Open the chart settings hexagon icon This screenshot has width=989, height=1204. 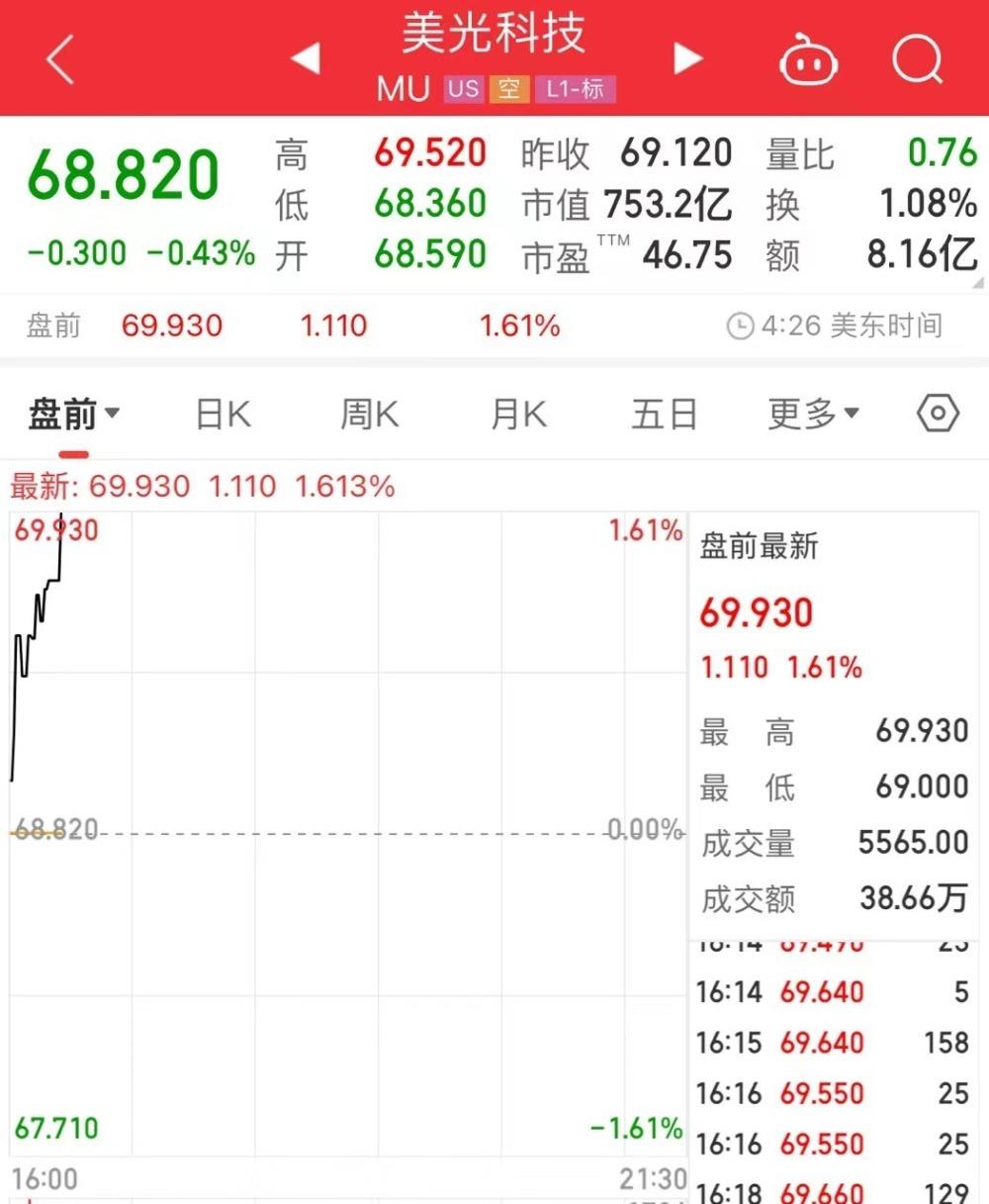(936, 414)
